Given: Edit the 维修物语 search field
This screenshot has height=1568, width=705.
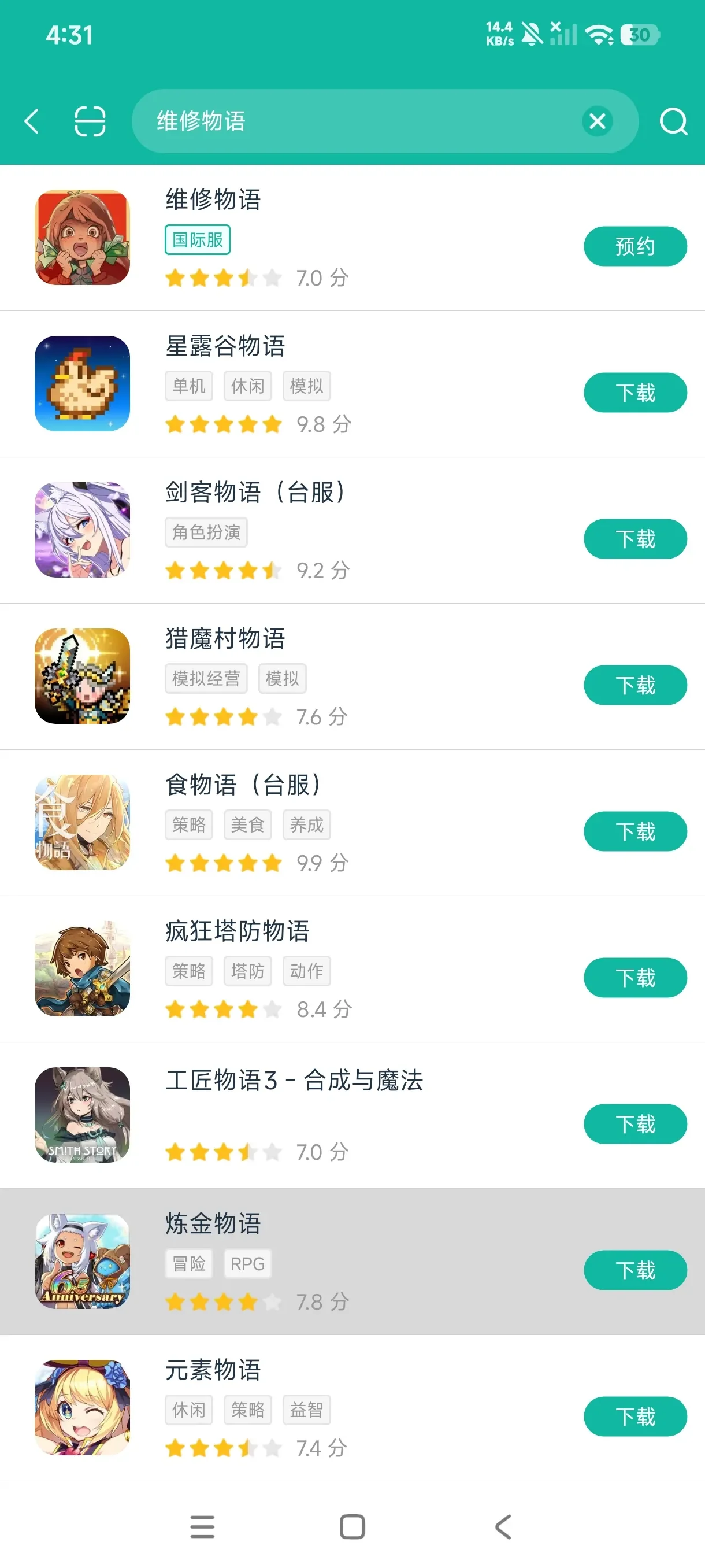Looking at the screenshot, I should tap(365, 121).
